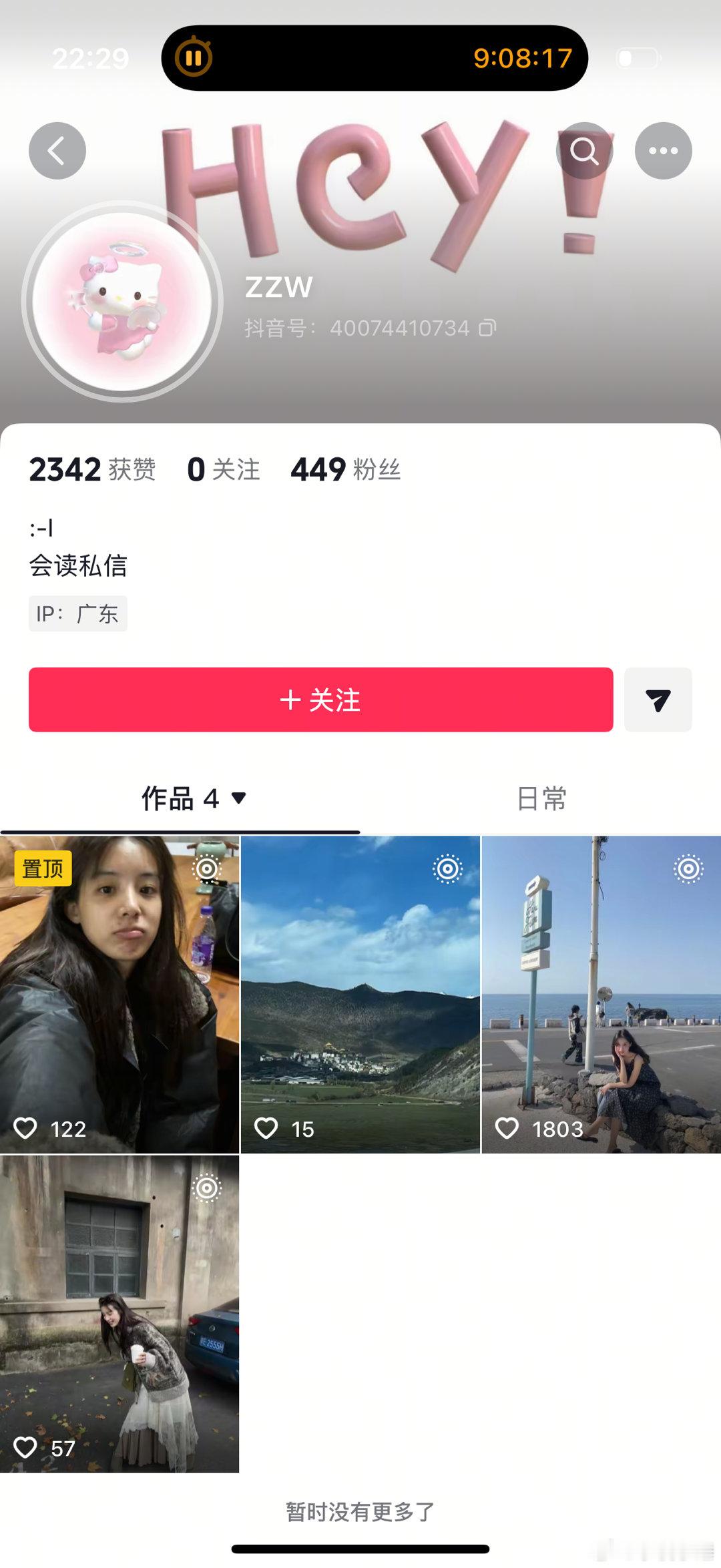The width and height of the screenshot is (721, 1568).
Task: Open the more options menu (three dots)
Action: [x=663, y=150]
